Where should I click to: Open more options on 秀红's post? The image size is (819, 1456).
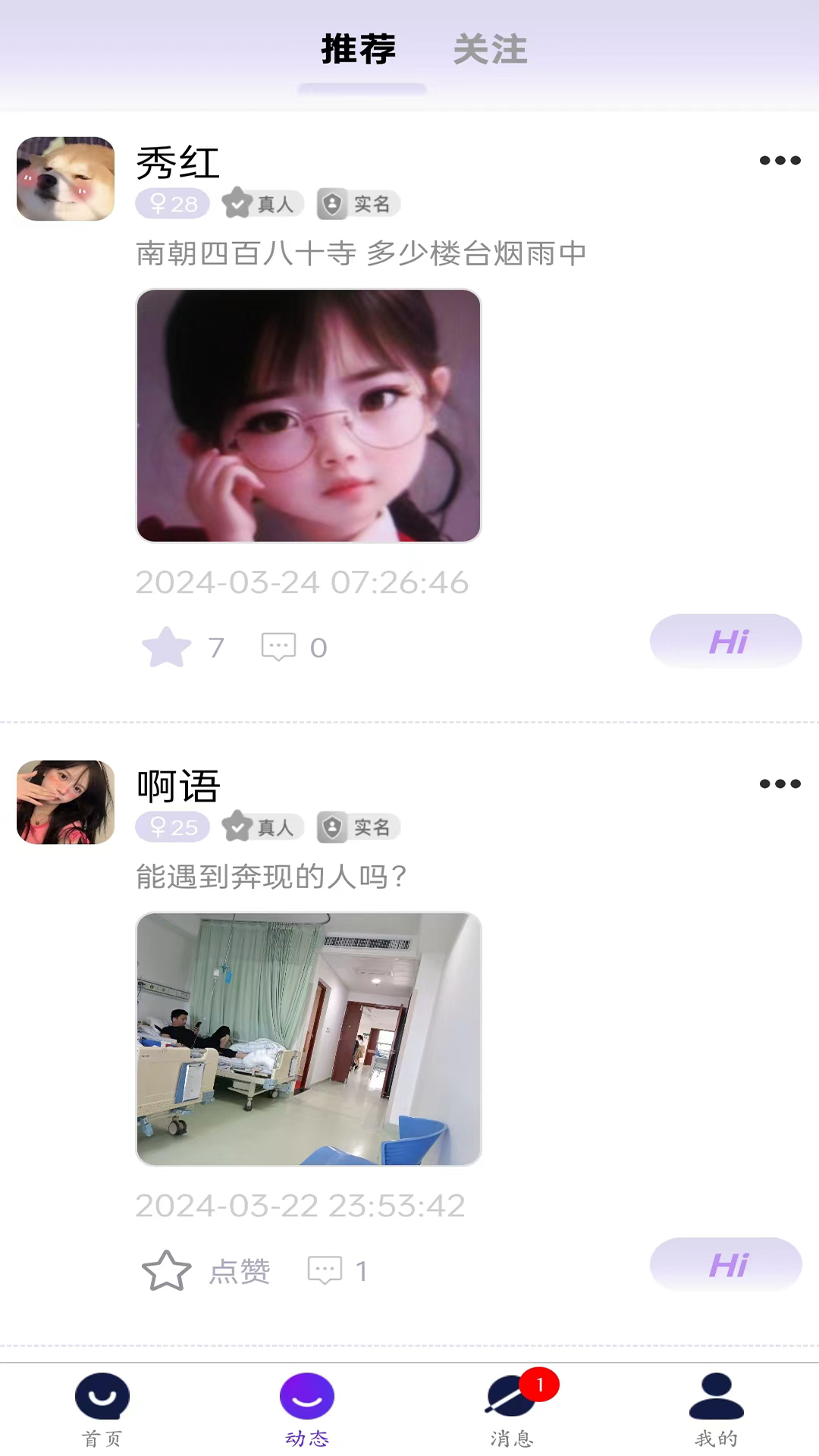[x=780, y=161]
